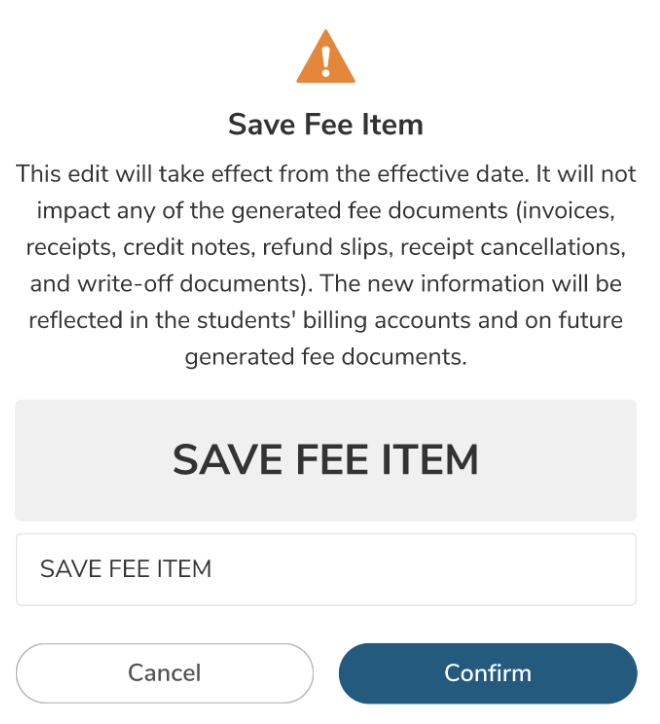Confirm saving the fee item
The height and width of the screenshot is (724, 660).
pyautogui.click(x=488, y=673)
